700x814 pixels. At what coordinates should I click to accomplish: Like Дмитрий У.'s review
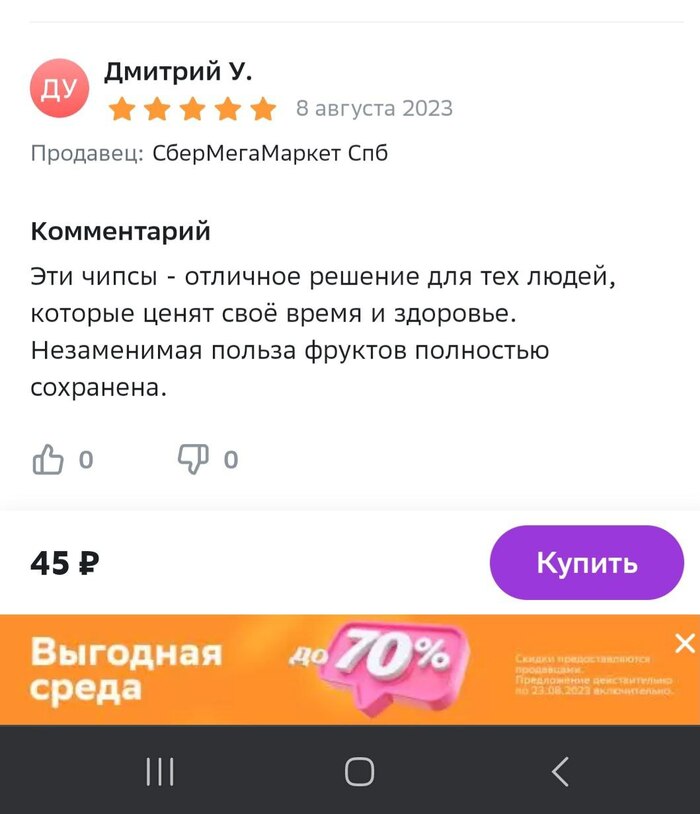[x=48, y=460]
